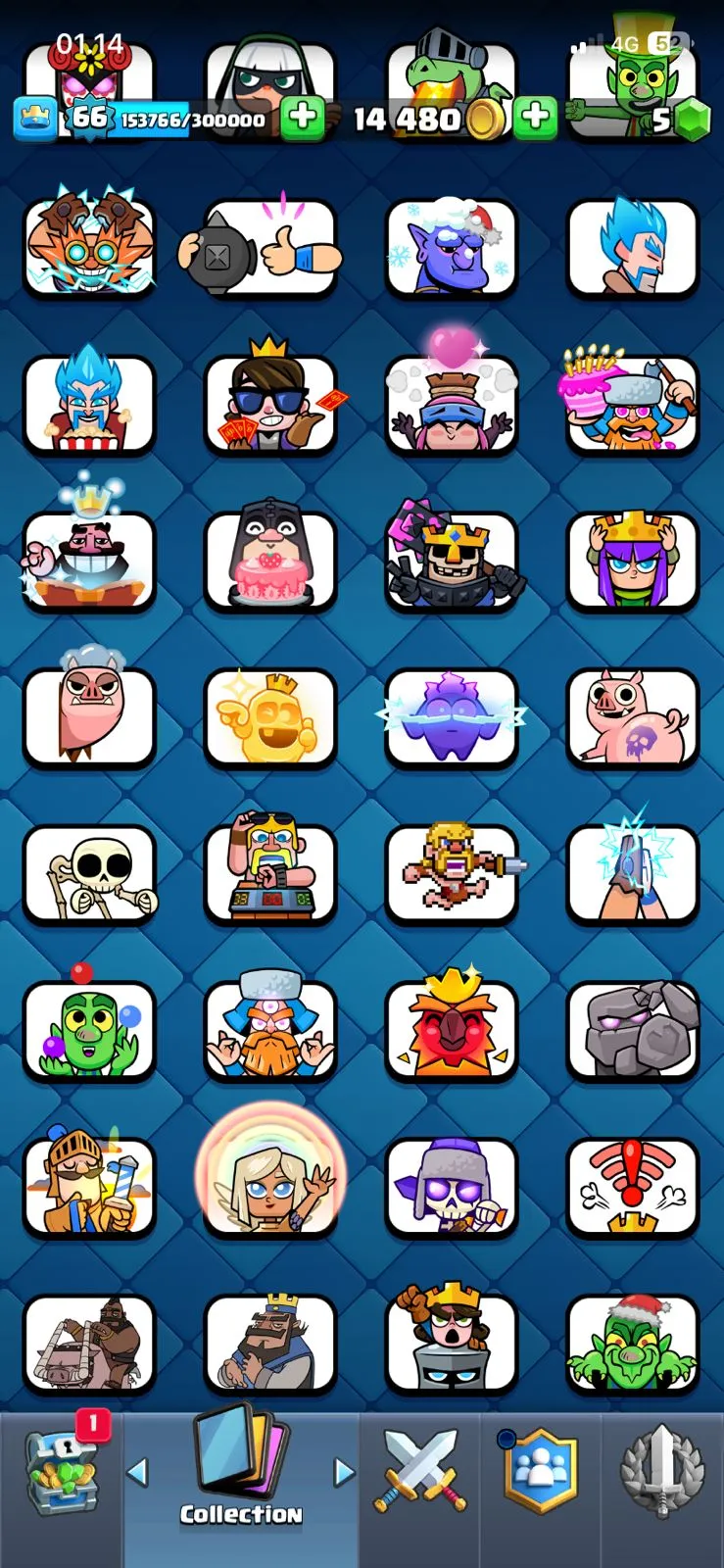Pick the goblin juggling balls emote

(x=89, y=1031)
